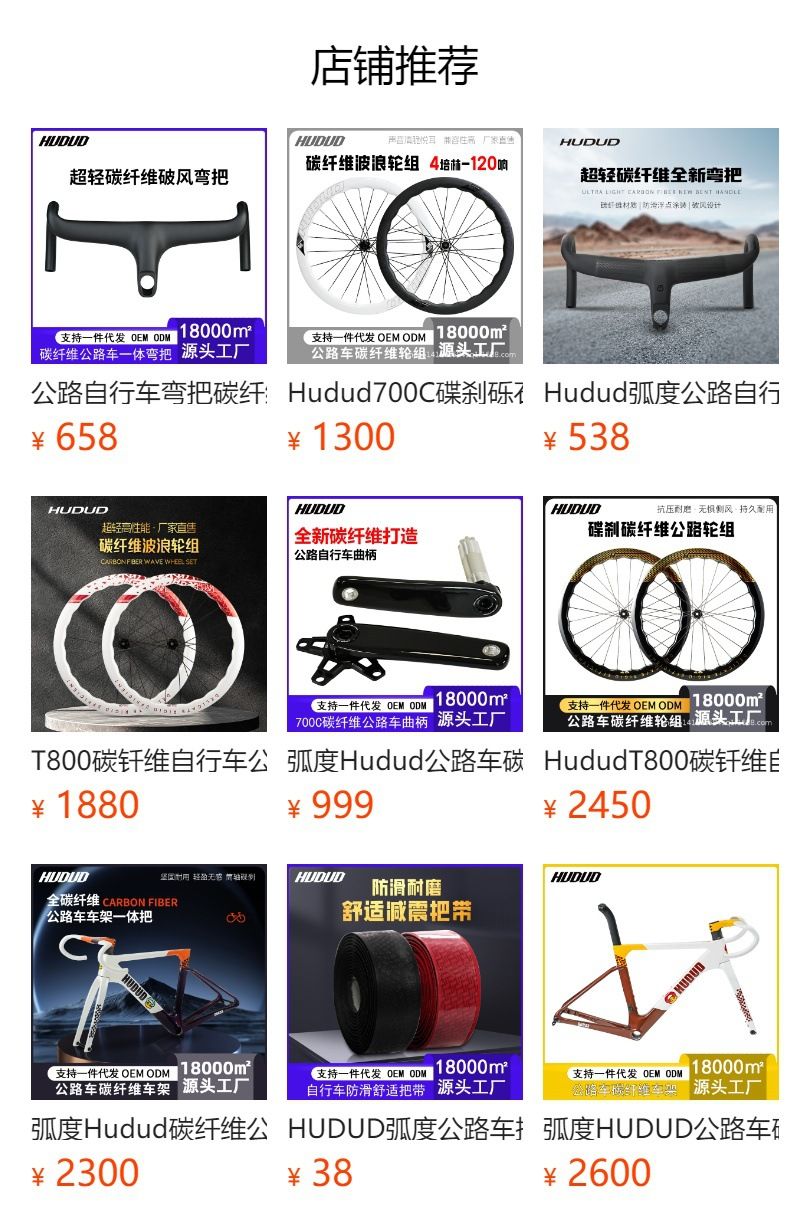Open the HududT800 disc wheelset at ¥2450
The height and width of the screenshot is (1232, 790).
tap(660, 614)
